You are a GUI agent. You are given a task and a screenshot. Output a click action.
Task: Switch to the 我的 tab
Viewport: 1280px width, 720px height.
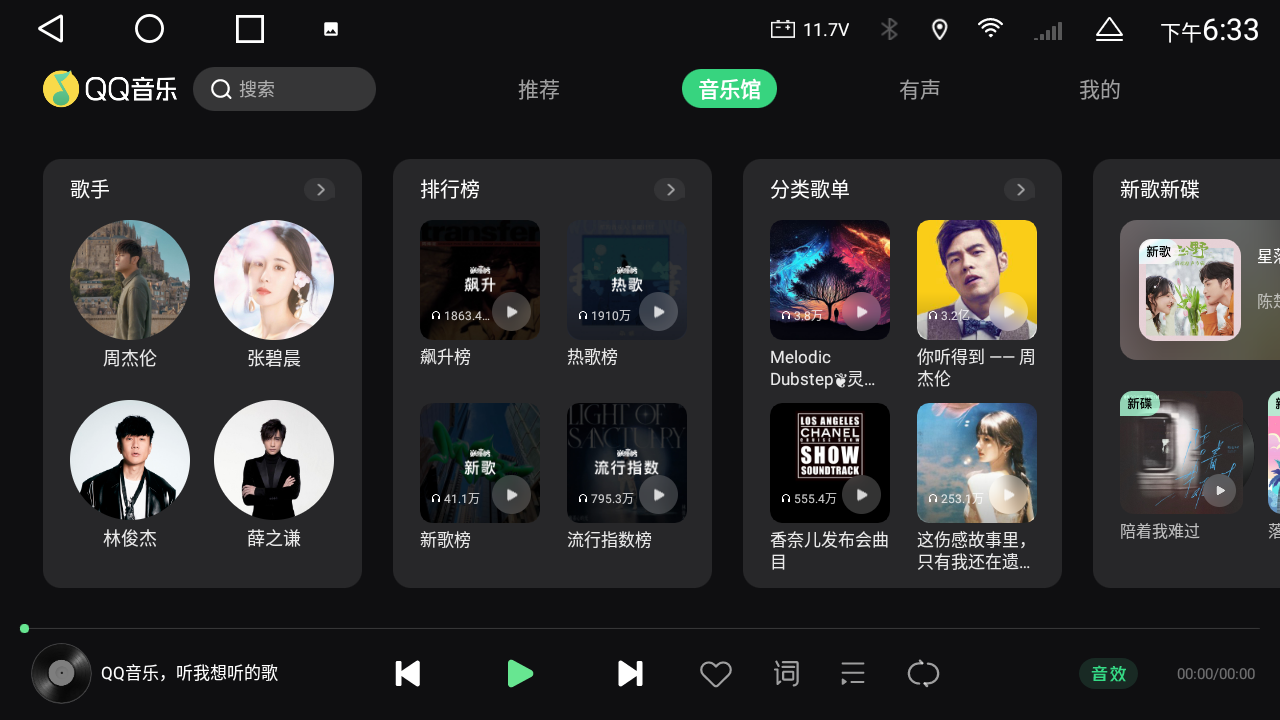(x=1099, y=90)
